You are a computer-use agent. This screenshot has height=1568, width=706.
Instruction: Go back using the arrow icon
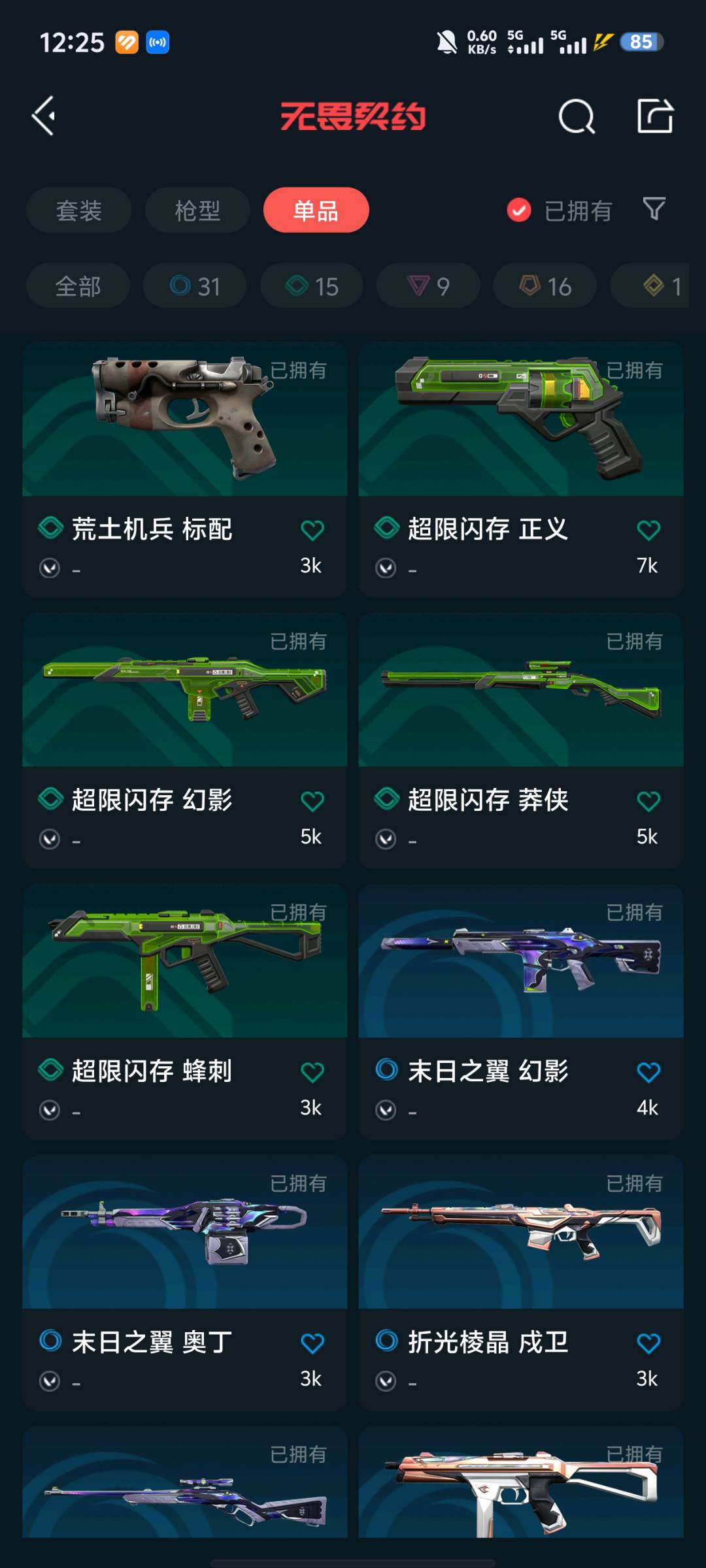tap(44, 116)
